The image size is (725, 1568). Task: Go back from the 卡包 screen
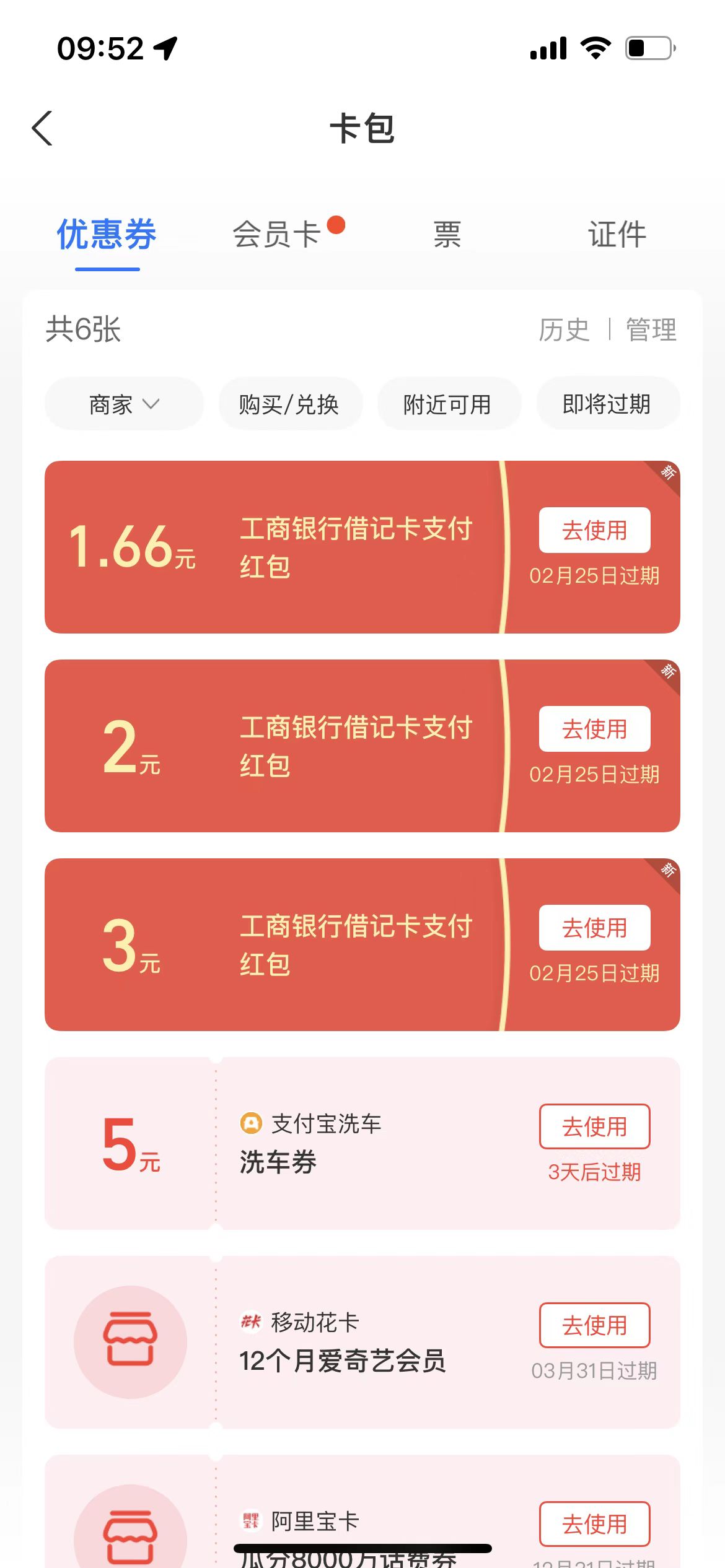[42, 129]
